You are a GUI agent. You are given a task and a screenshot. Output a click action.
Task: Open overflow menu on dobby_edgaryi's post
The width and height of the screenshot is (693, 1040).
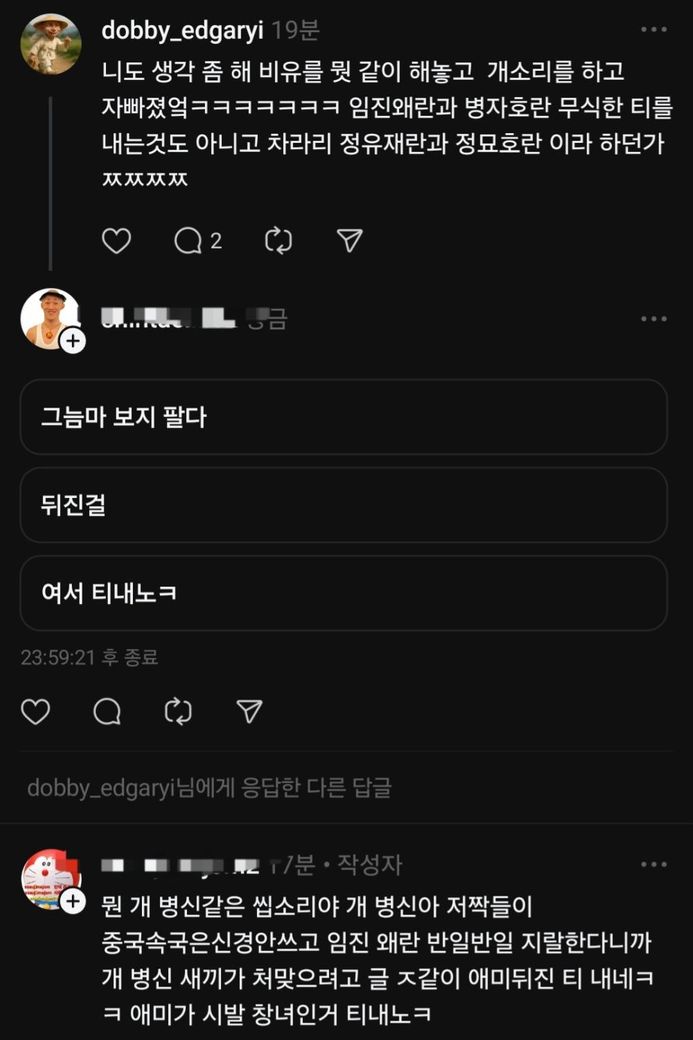pyautogui.click(x=653, y=30)
